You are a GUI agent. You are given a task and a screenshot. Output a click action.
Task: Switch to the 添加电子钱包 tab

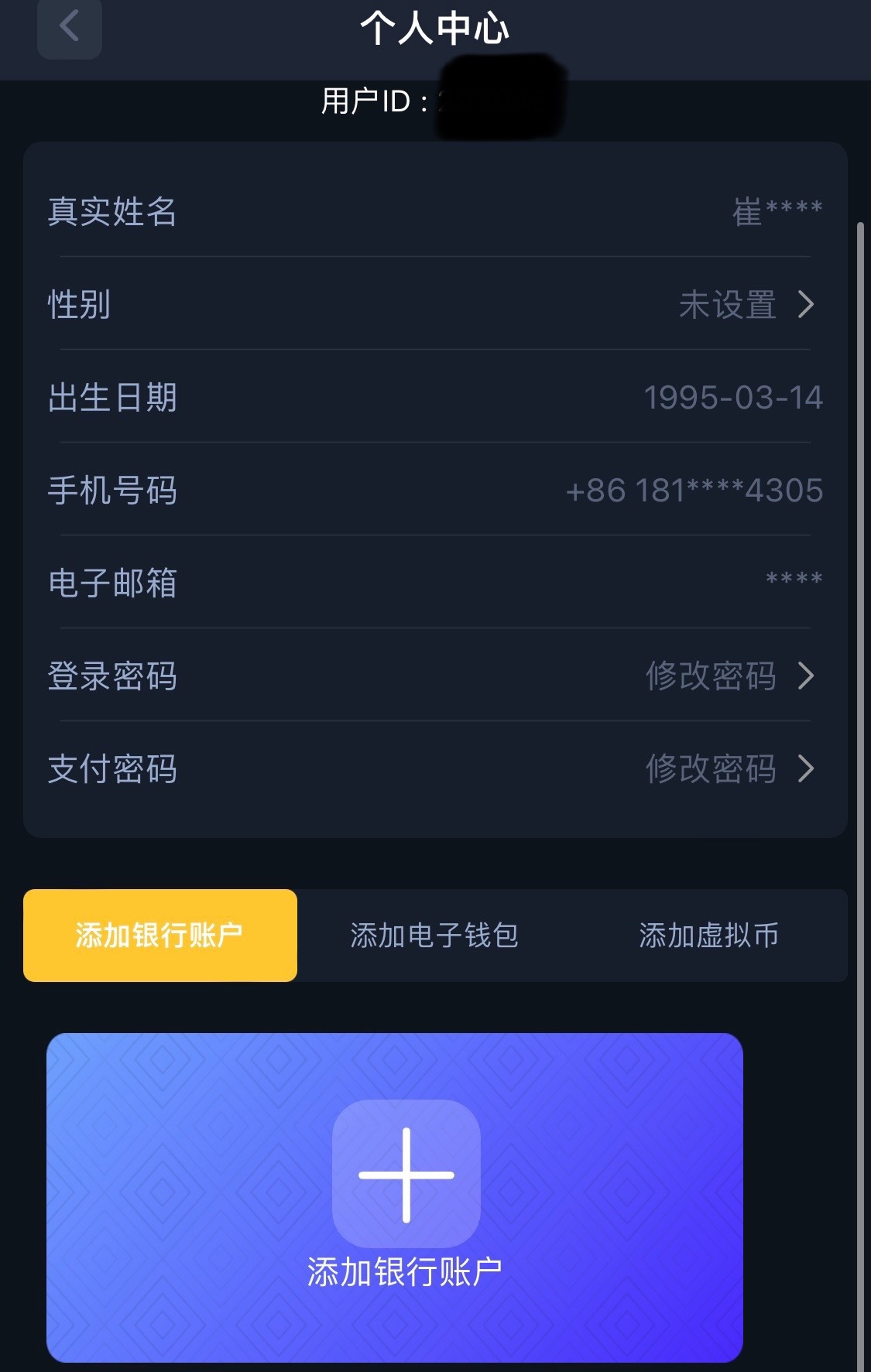coord(434,936)
